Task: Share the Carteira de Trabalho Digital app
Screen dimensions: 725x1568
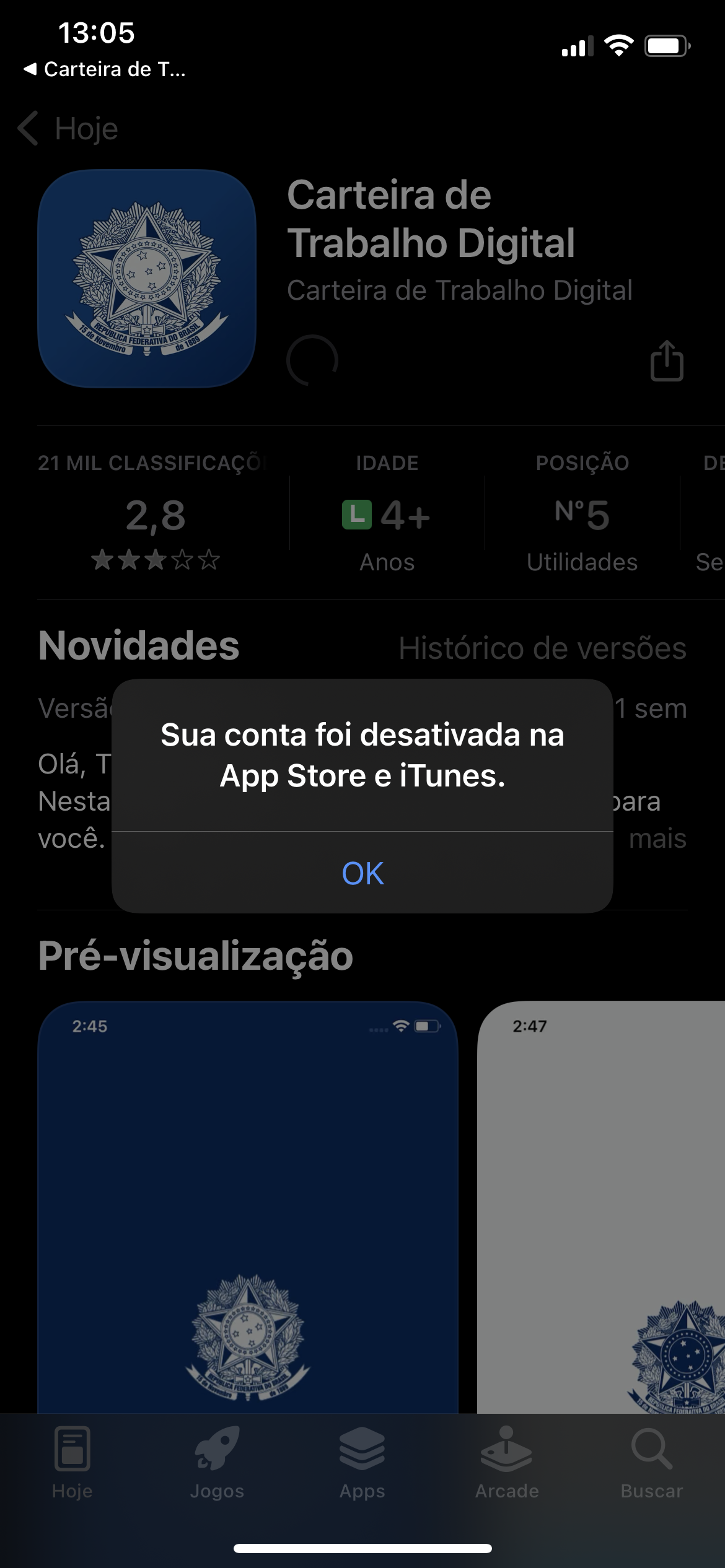Action: click(667, 360)
